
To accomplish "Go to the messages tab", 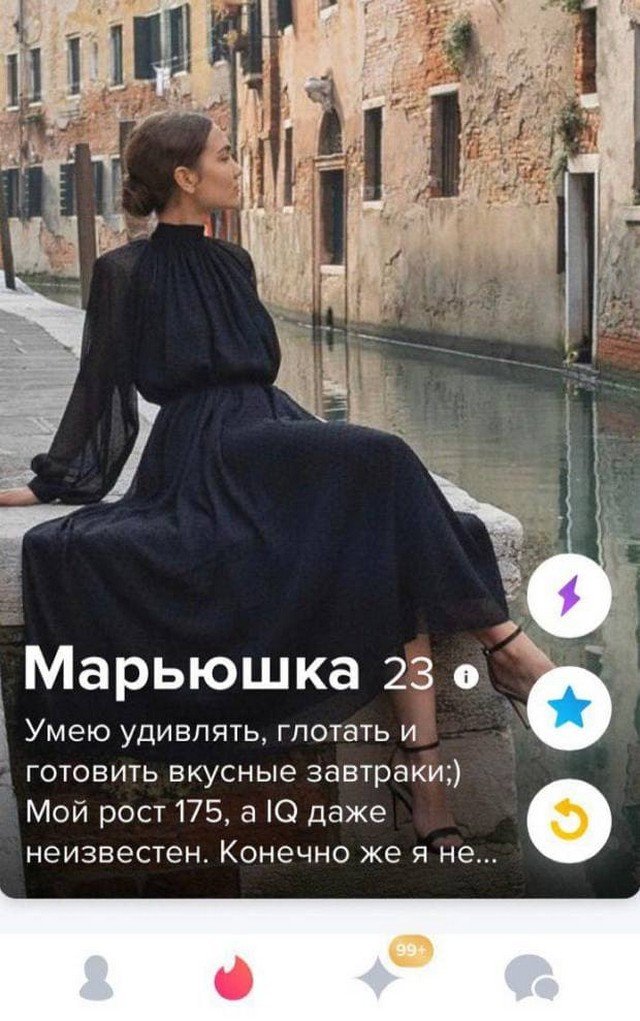I will (x=530, y=977).
